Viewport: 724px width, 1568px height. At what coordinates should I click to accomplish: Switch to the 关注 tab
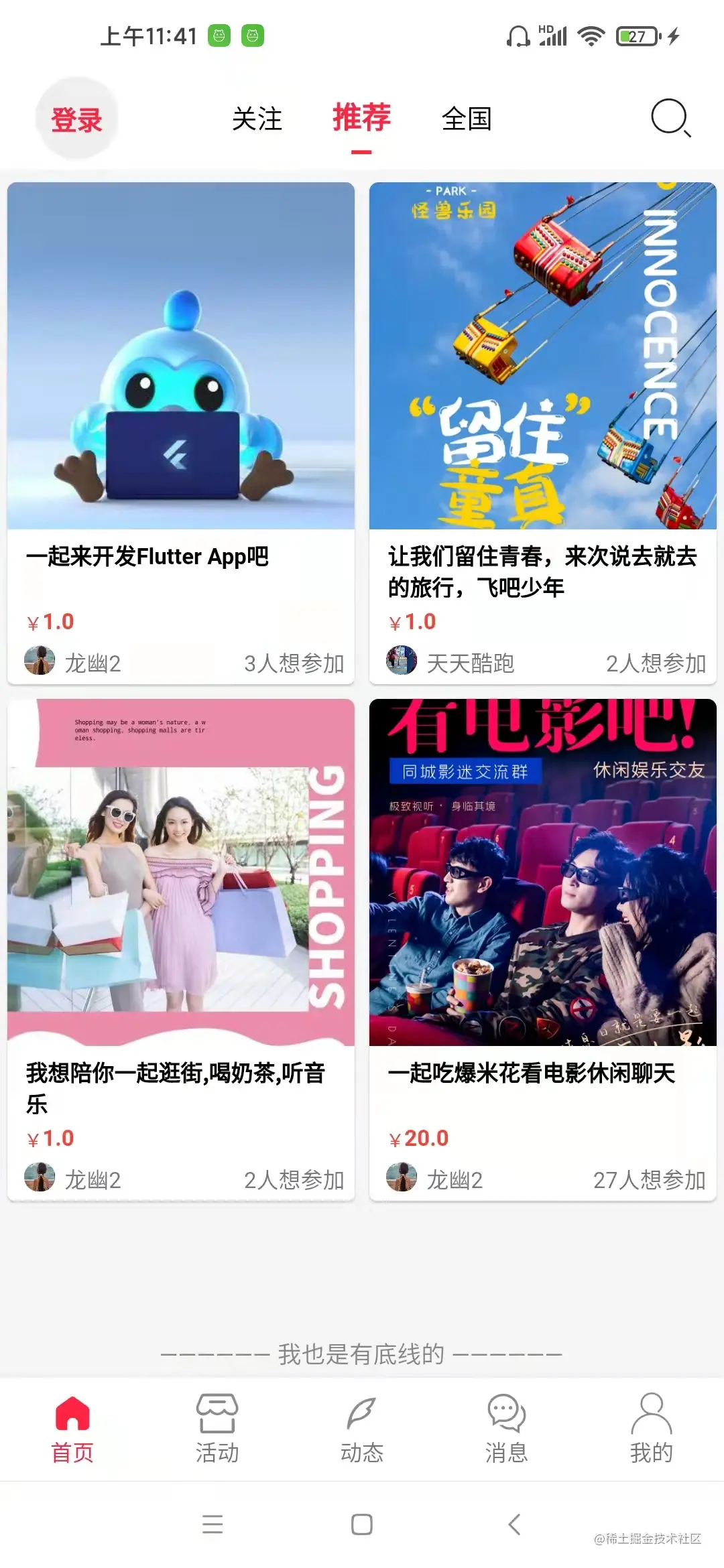[x=257, y=119]
